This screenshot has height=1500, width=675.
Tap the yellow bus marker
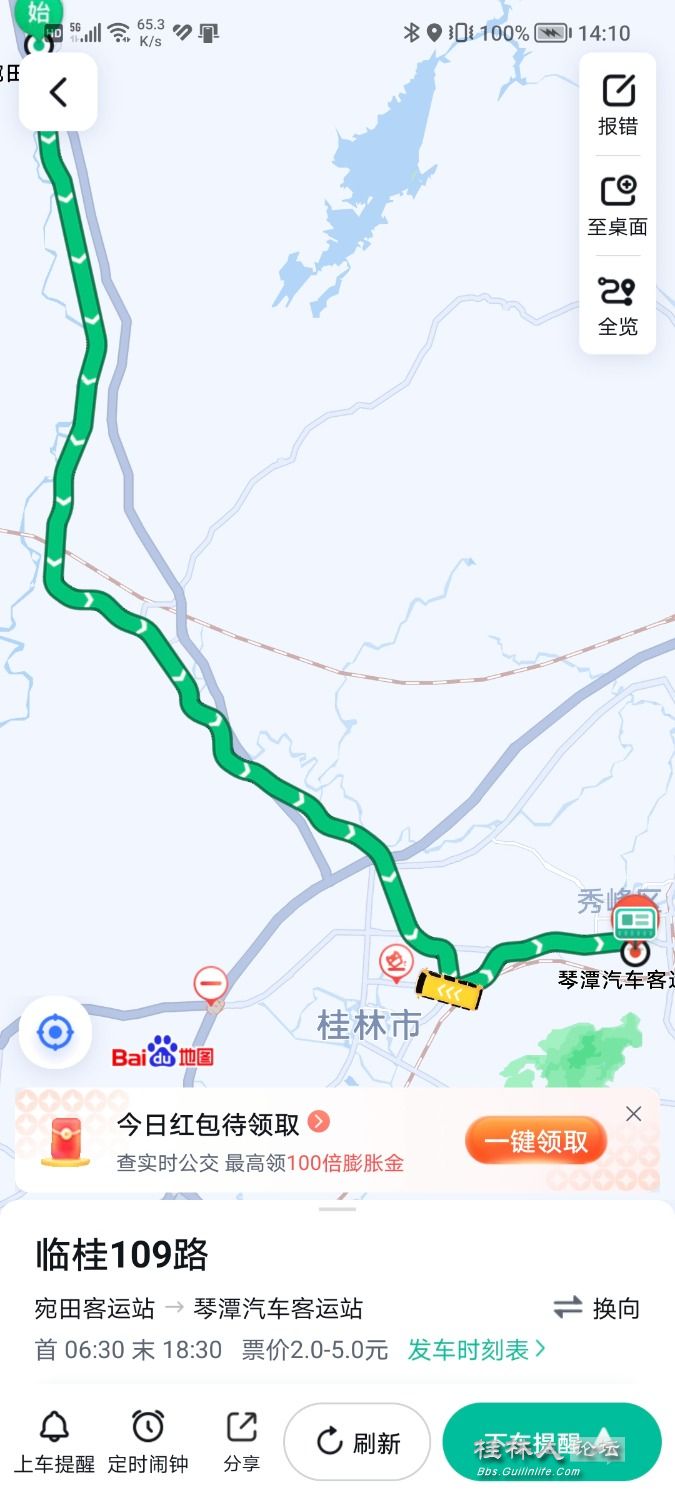(449, 990)
